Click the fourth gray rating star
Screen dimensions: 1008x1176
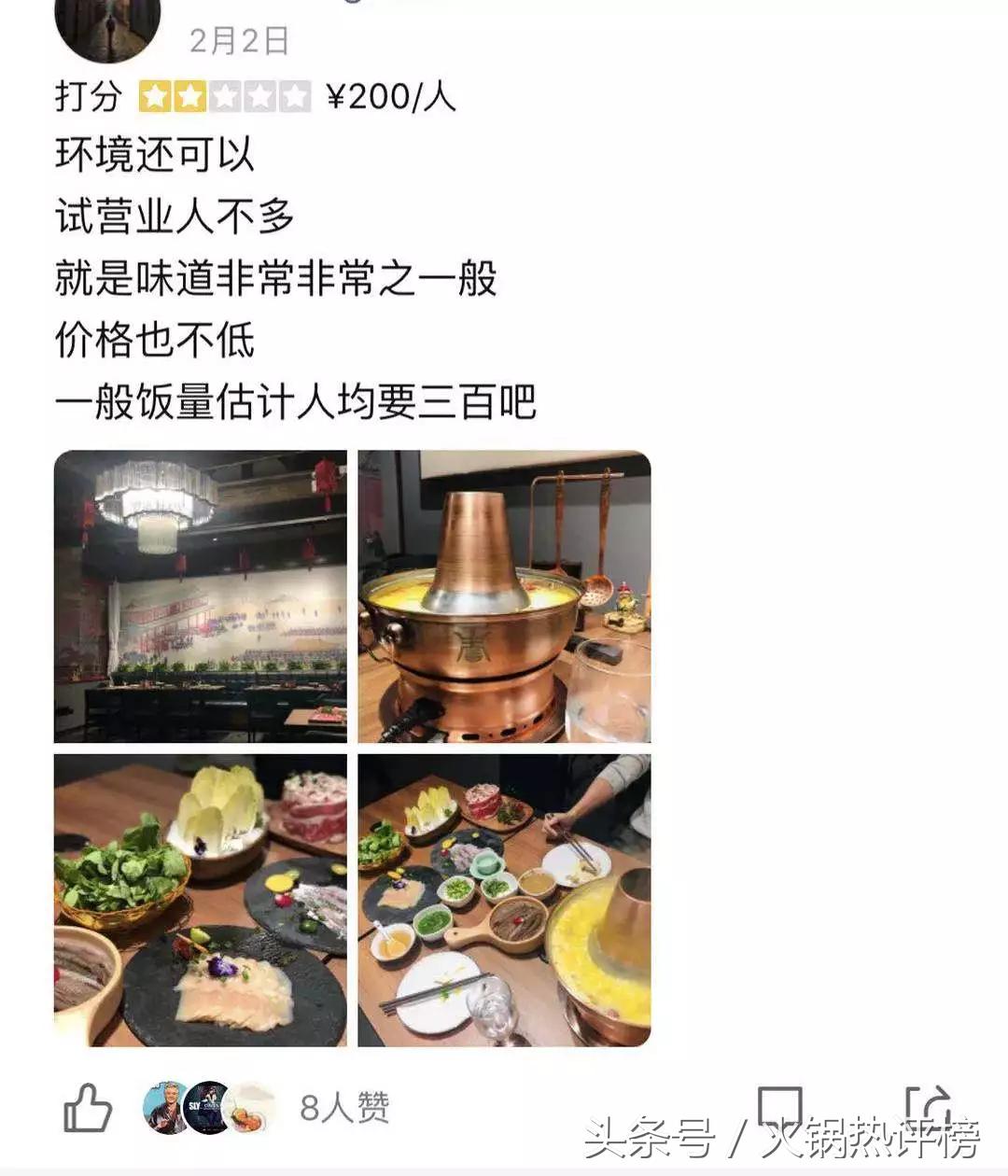(x=261, y=94)
